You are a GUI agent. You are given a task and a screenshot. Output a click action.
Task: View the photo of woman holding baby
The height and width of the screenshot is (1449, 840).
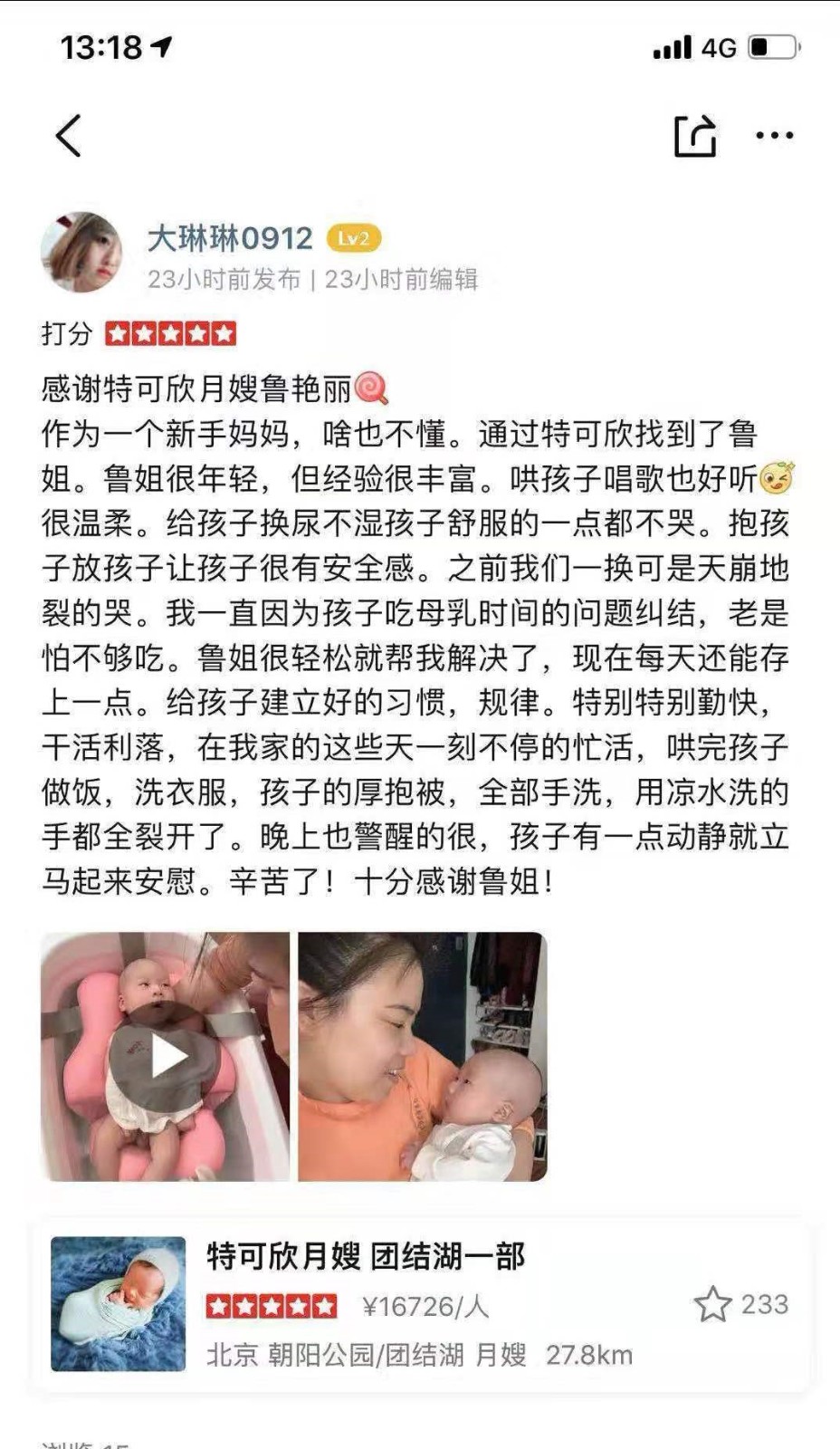point(423,1056)
